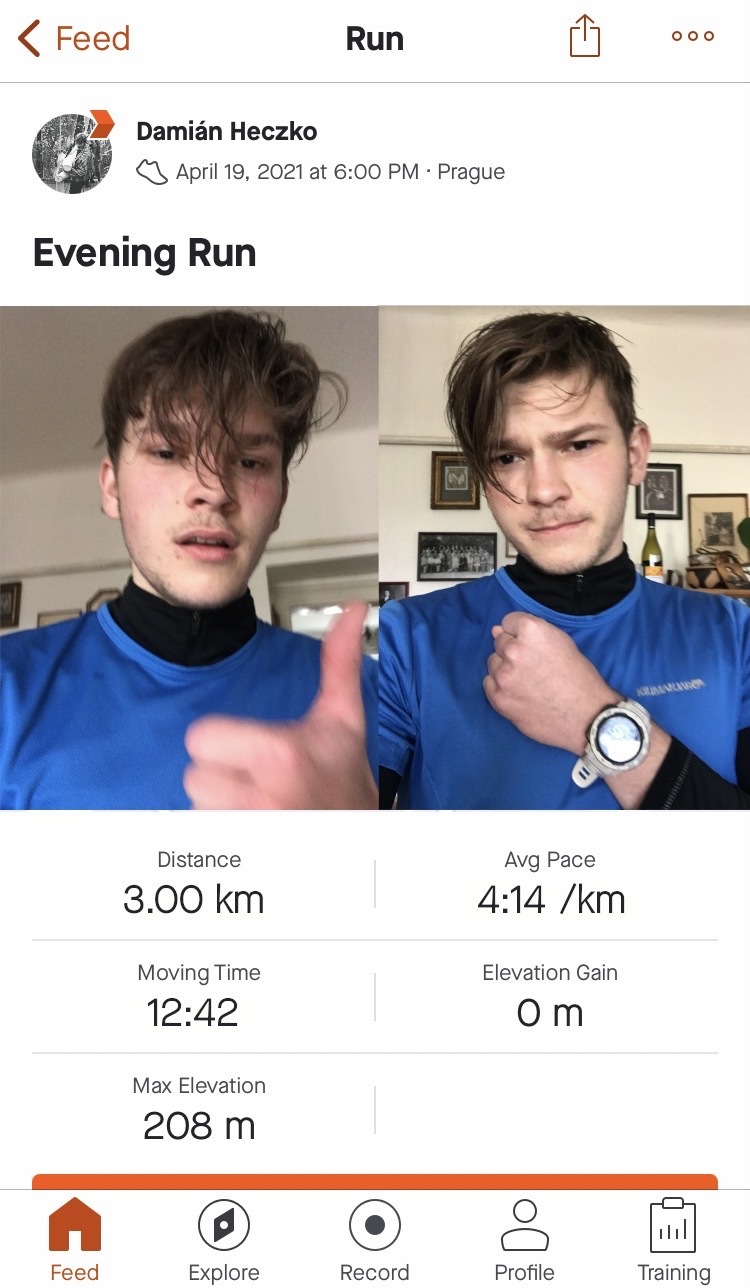Go back to the Feed

(x=74, y=39)
